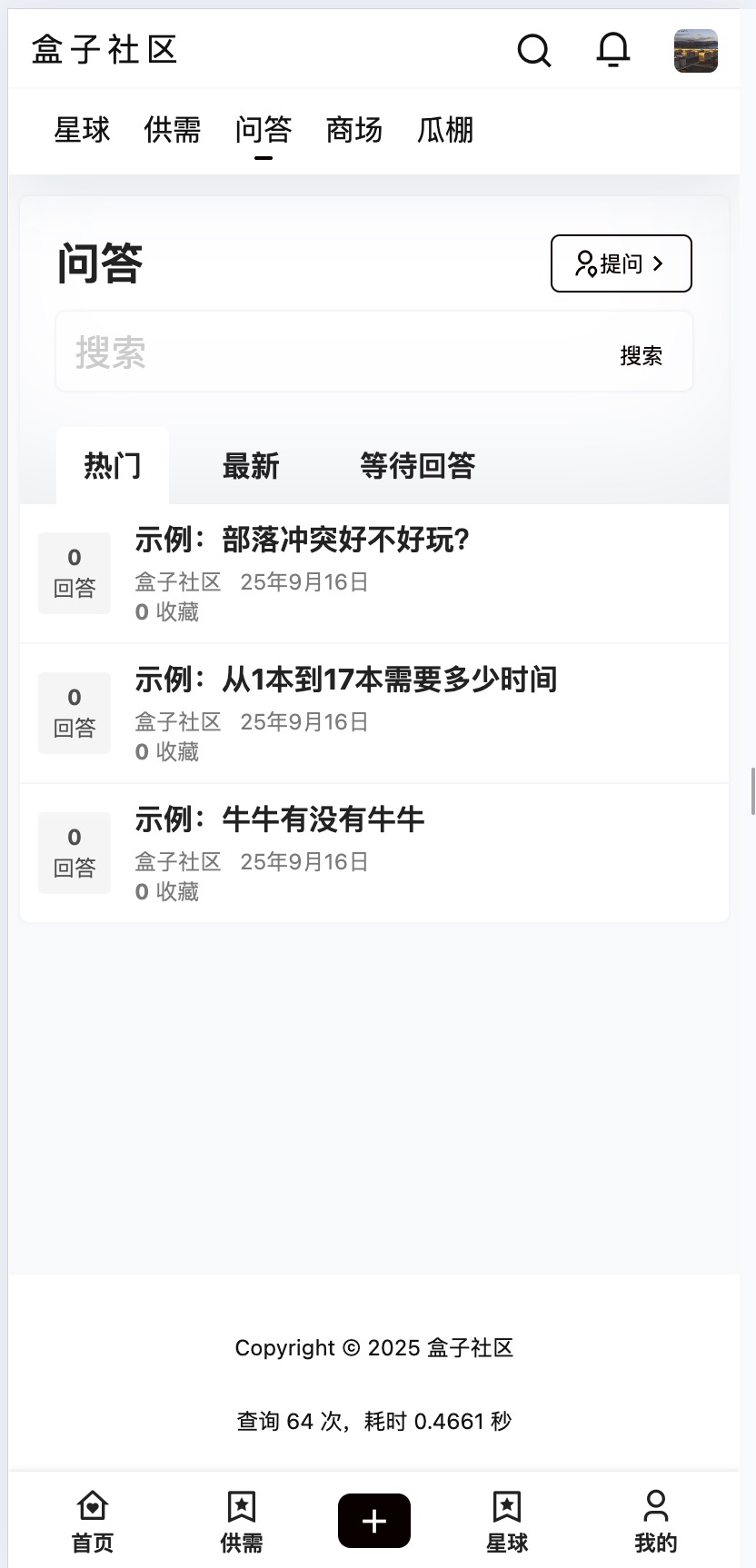This screenshot has width=756, height=1568.
Task: Tap the black plus button to create content
Action: (373, 1519)
